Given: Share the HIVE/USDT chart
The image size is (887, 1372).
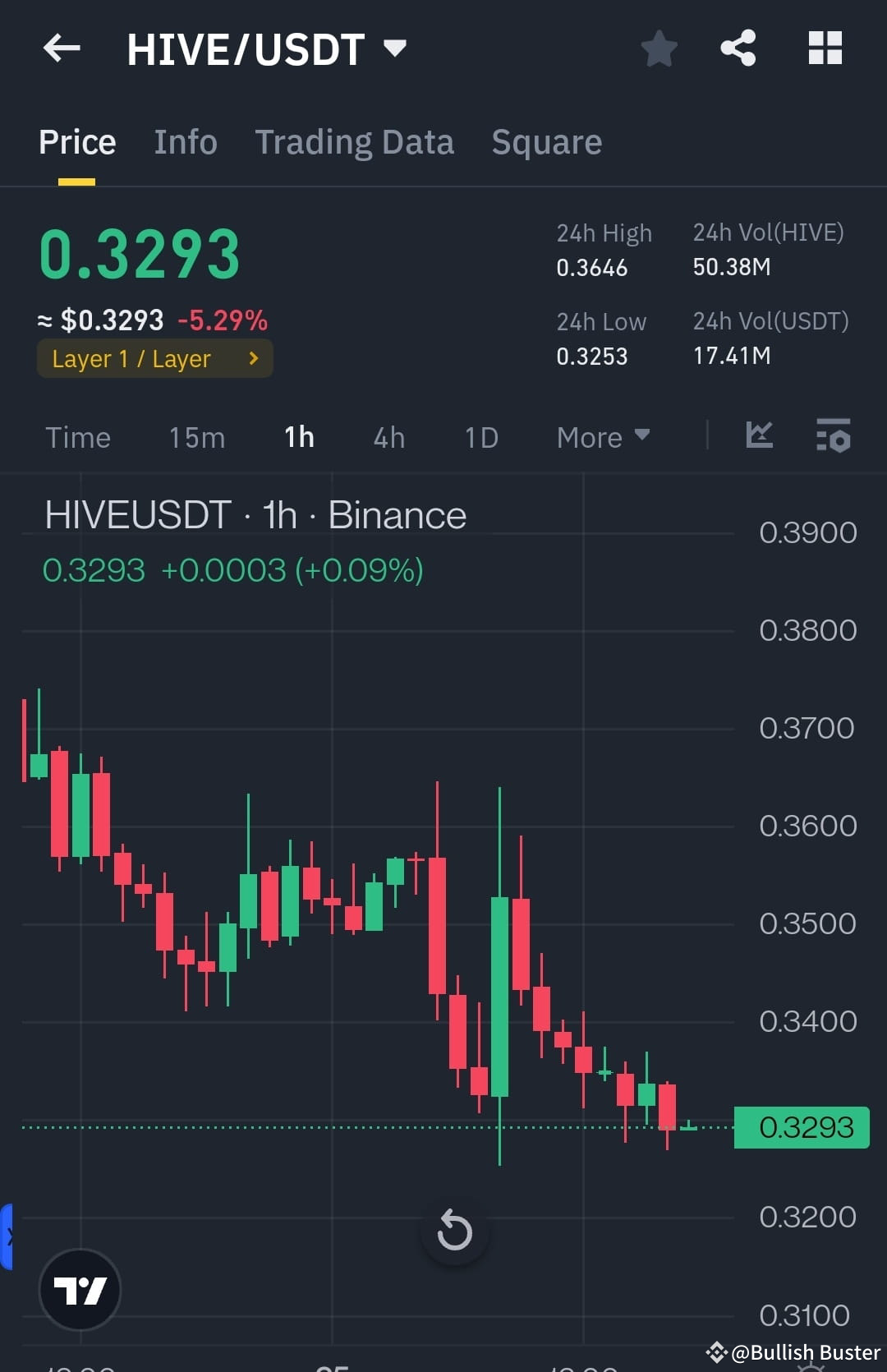Looking at the screenshot, I should pos(737,48).
